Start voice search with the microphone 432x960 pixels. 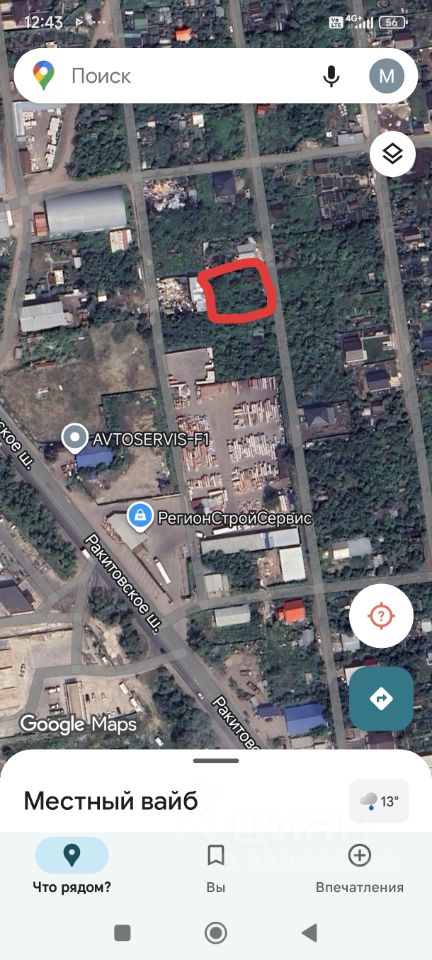tap(331, 76)
